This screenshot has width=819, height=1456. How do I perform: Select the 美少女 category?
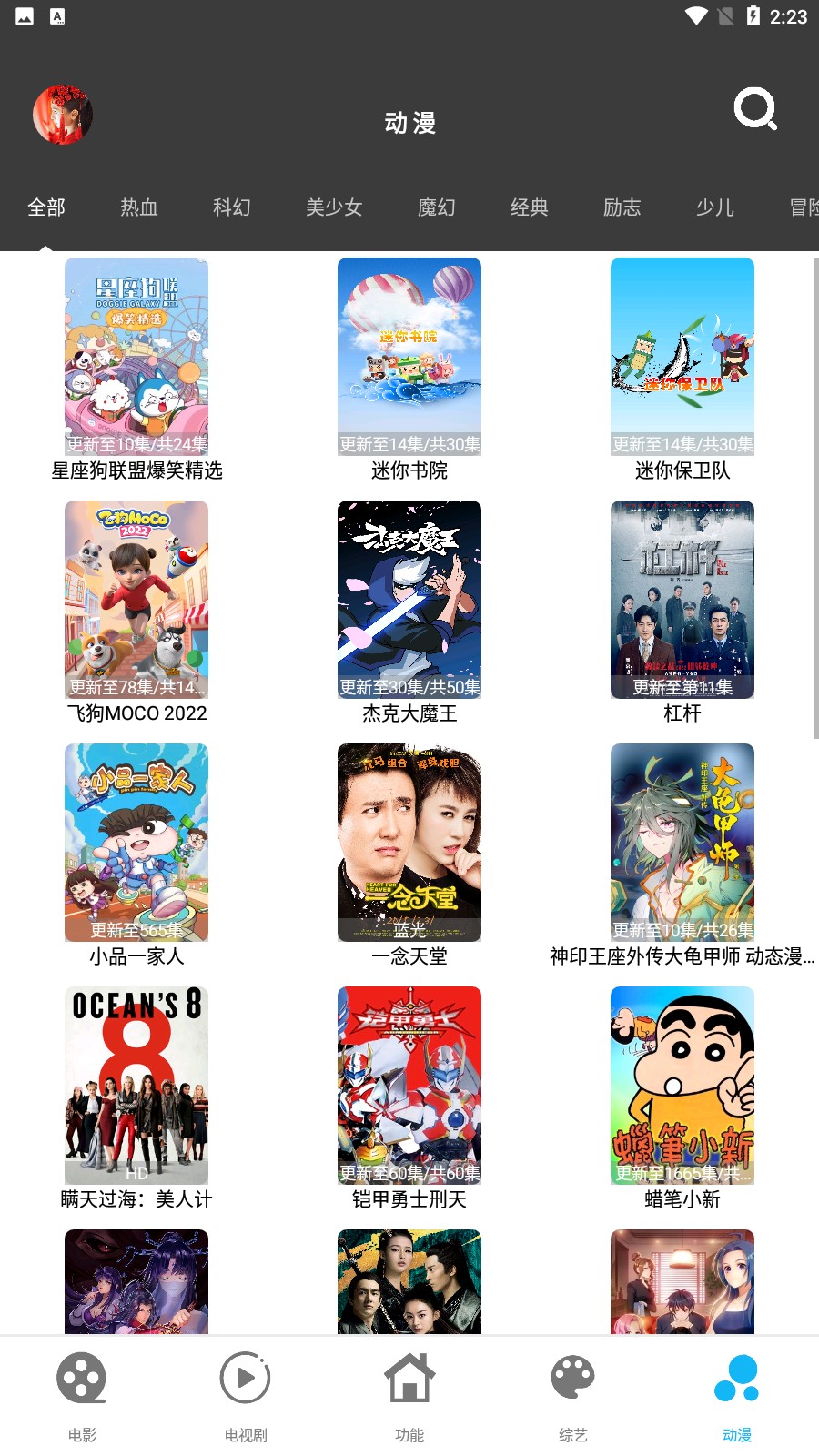pos(334,207)
